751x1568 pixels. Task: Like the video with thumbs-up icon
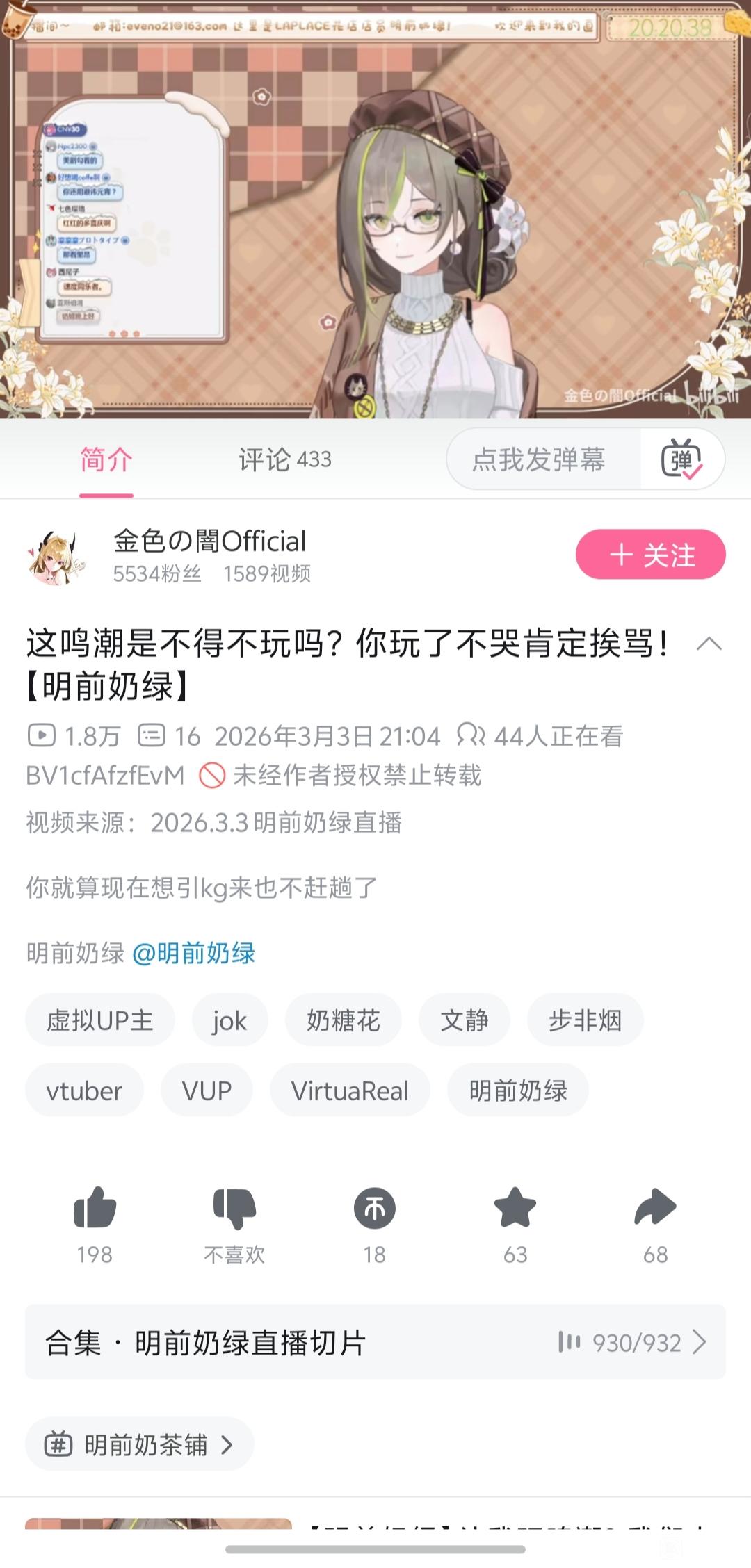coord(95,1207)
